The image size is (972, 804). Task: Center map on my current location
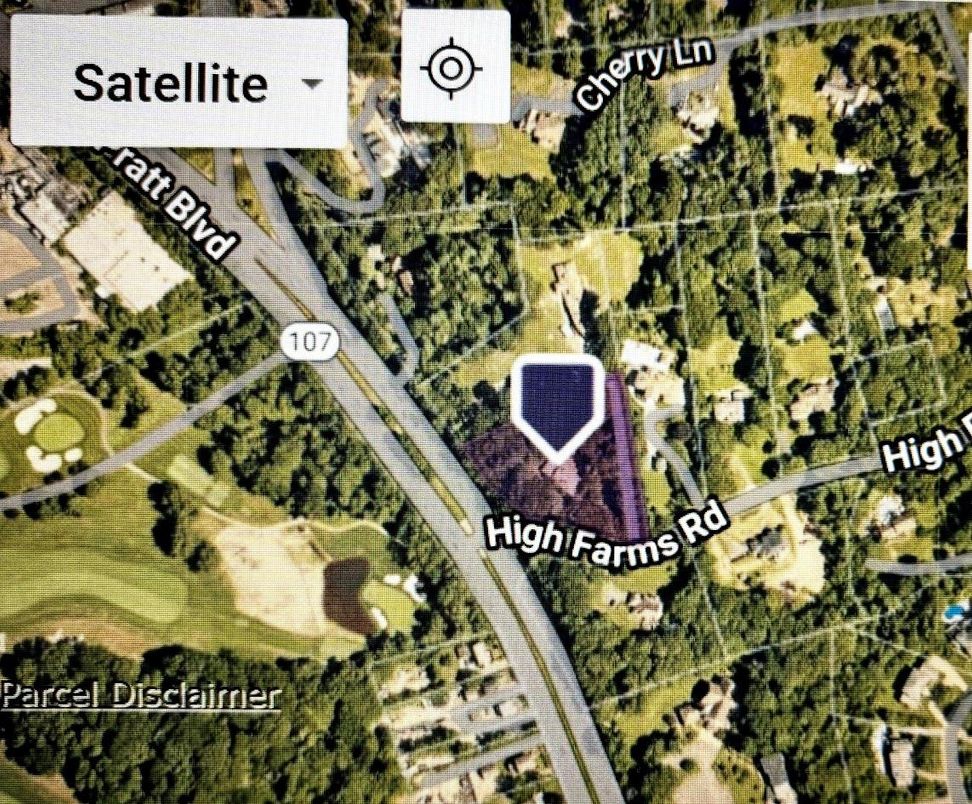455,68
